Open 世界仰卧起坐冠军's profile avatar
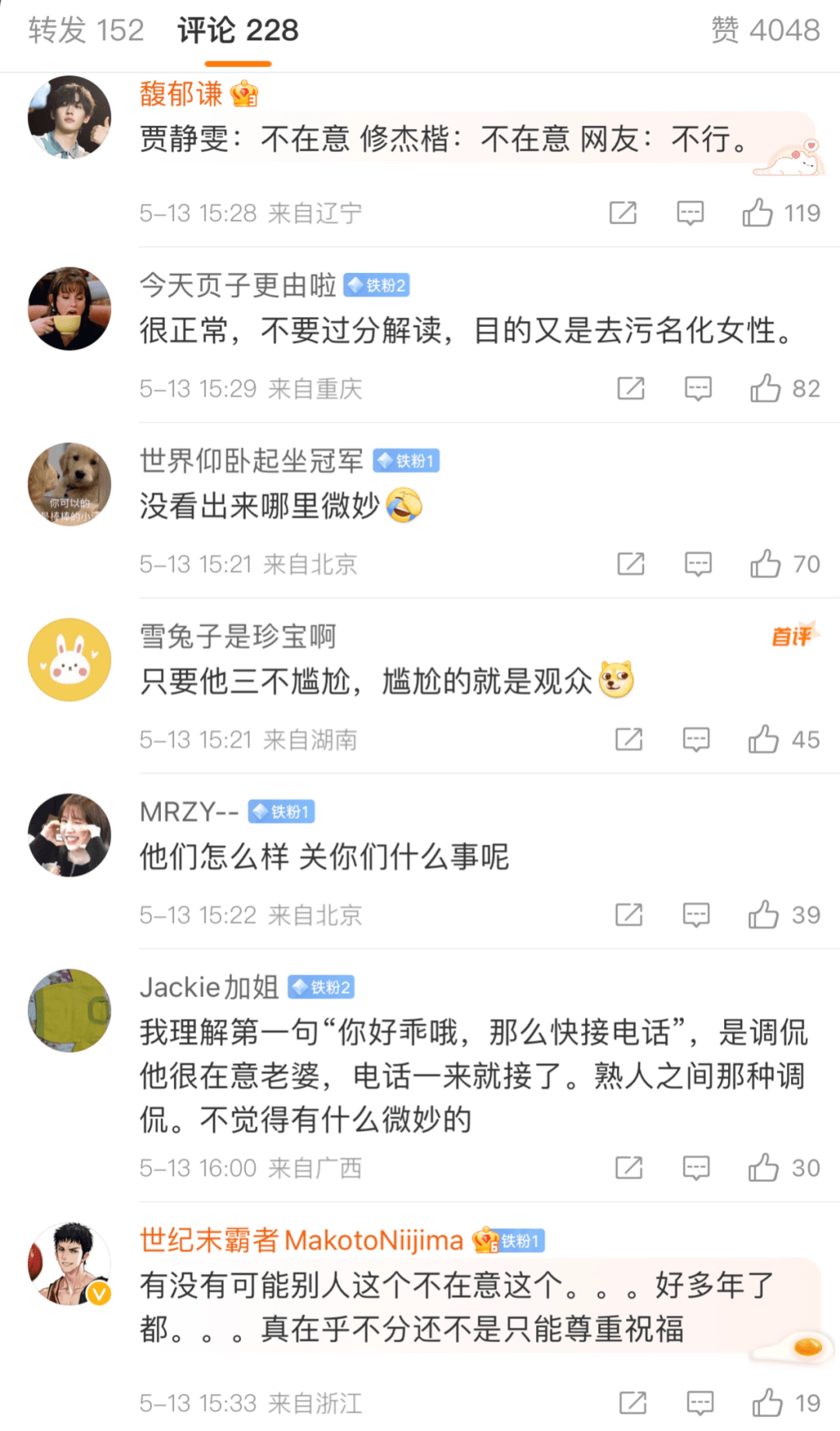This screenshot has width=840, height=1431. [x=69, y=484]
